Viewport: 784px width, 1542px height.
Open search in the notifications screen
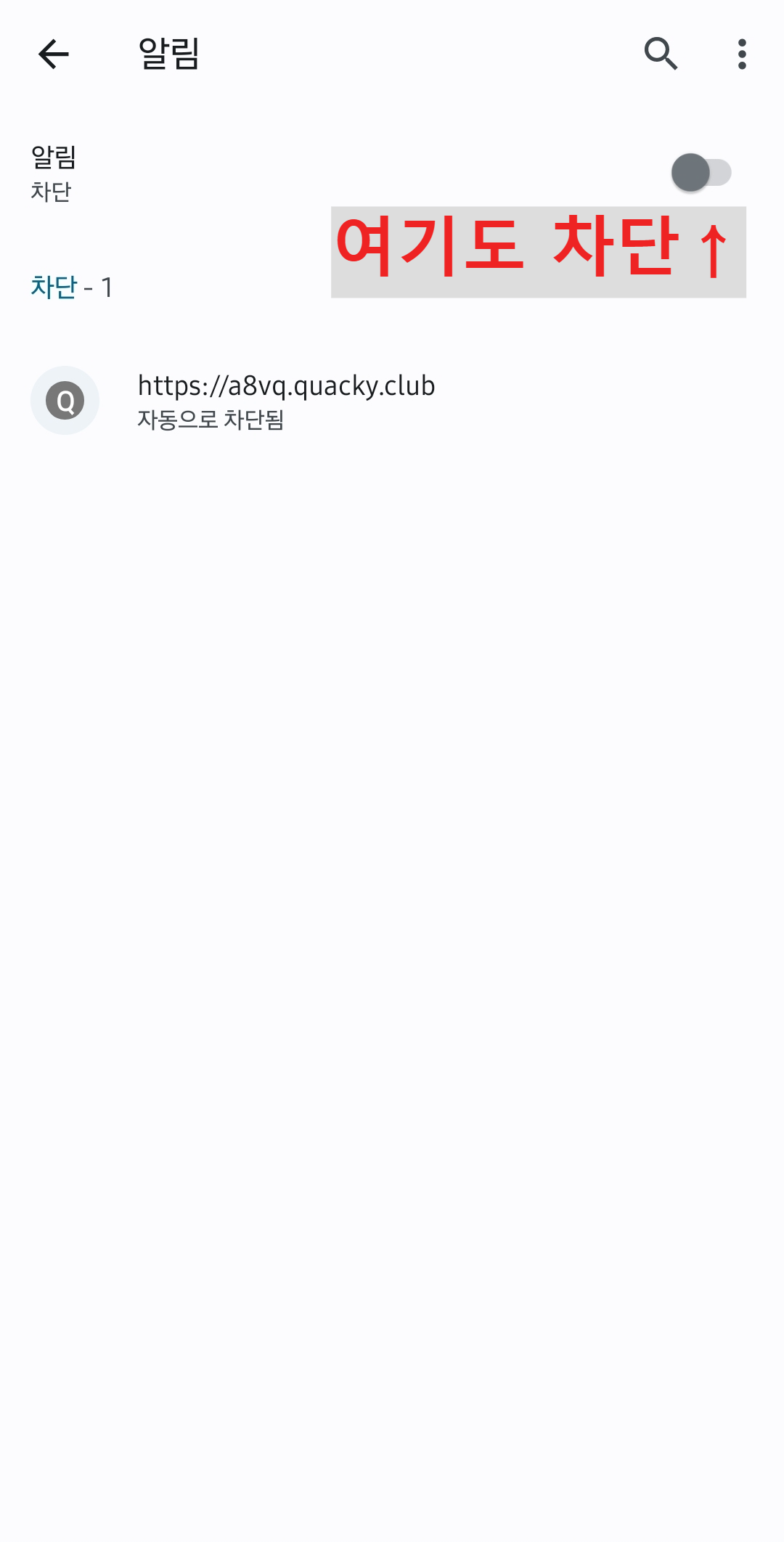(659, 54)
